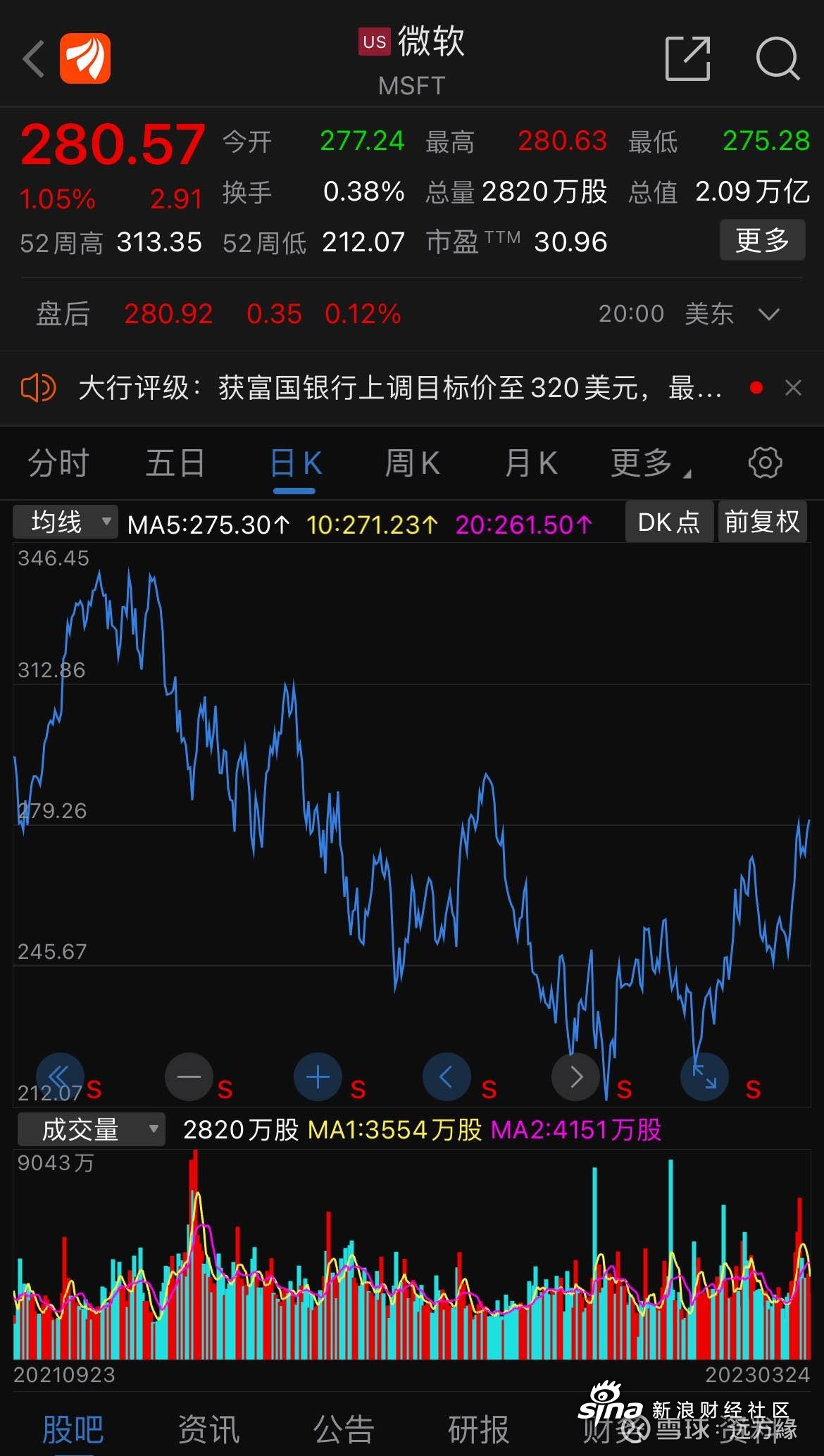Expand the 盘后 after-hours dropdown chevron
This screenshot has height=1456, width=824.
pos(769,314)
